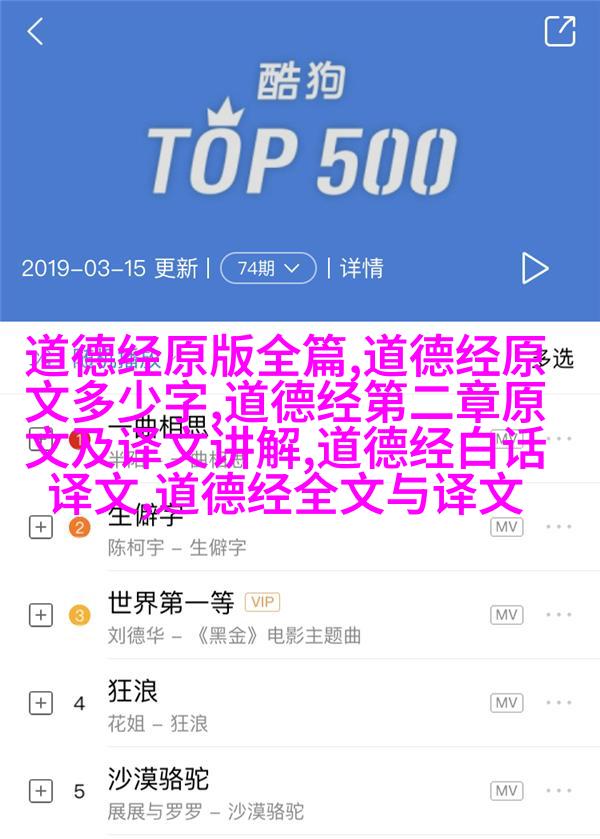Watch the MV for 沙漠骆驼
The image size is (600, 839).
coord(507,790)
